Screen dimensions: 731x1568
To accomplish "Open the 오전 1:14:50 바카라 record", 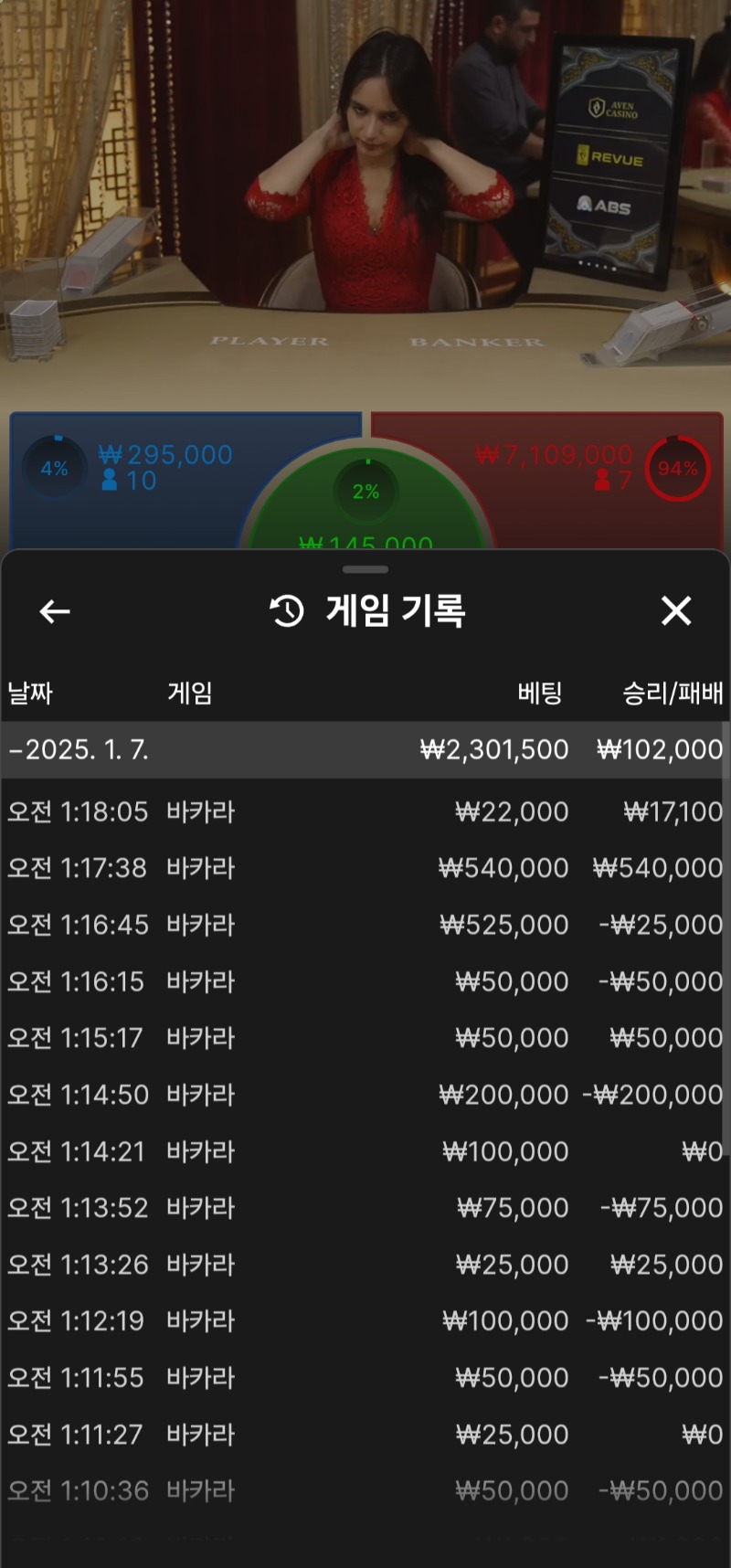I will click(364, 1095).
